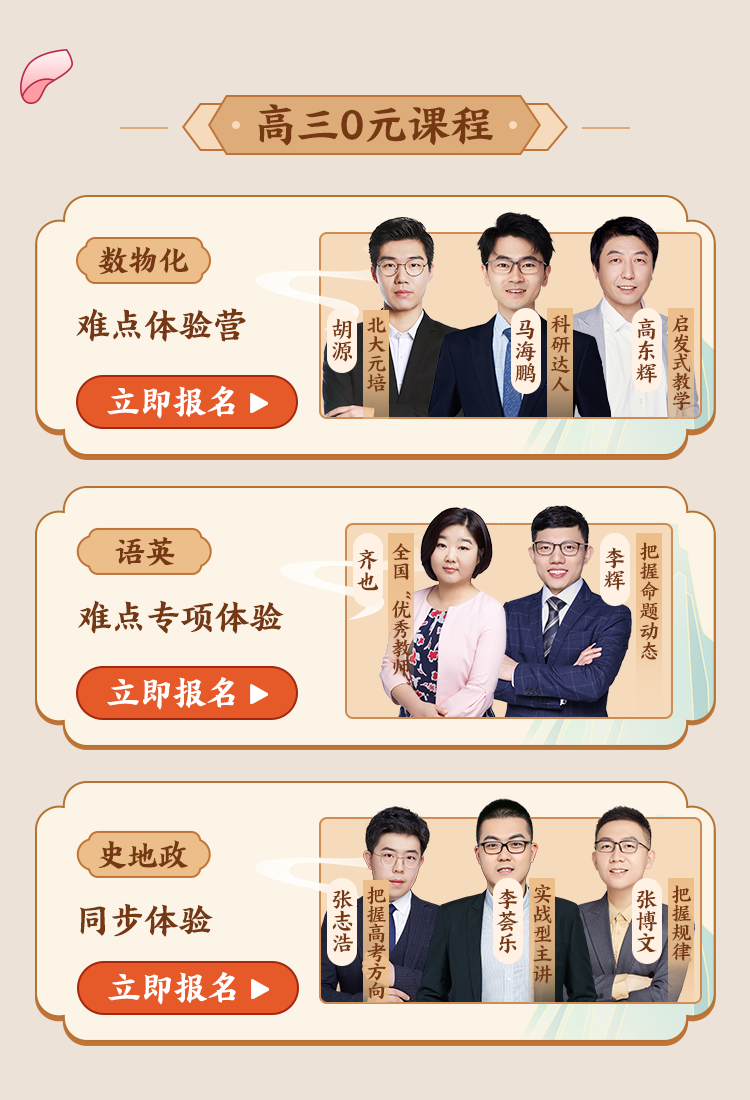Open the 史地政 teachers banner
Screen dimensions: 750x1100
(510, 910)
